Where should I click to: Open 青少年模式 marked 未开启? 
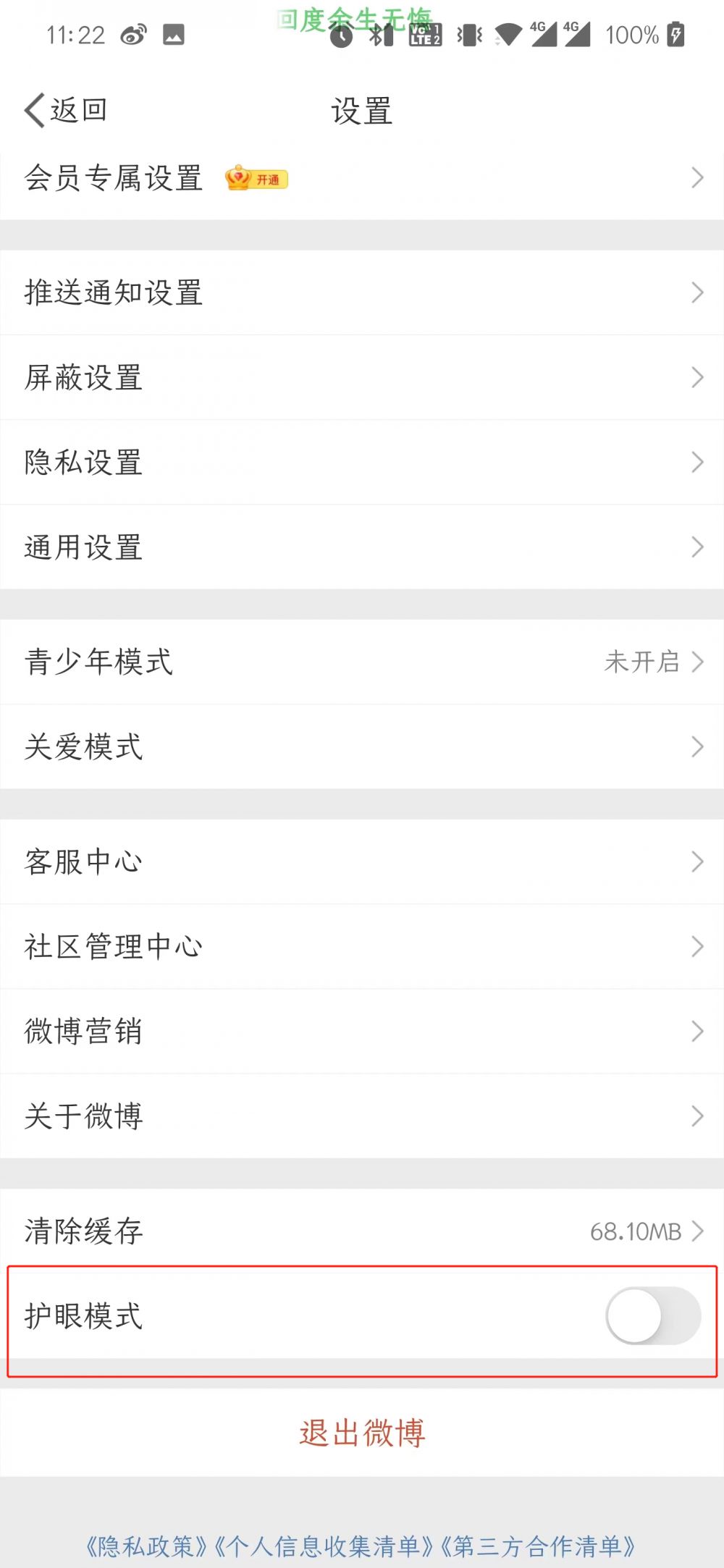(x=362, y=662)
